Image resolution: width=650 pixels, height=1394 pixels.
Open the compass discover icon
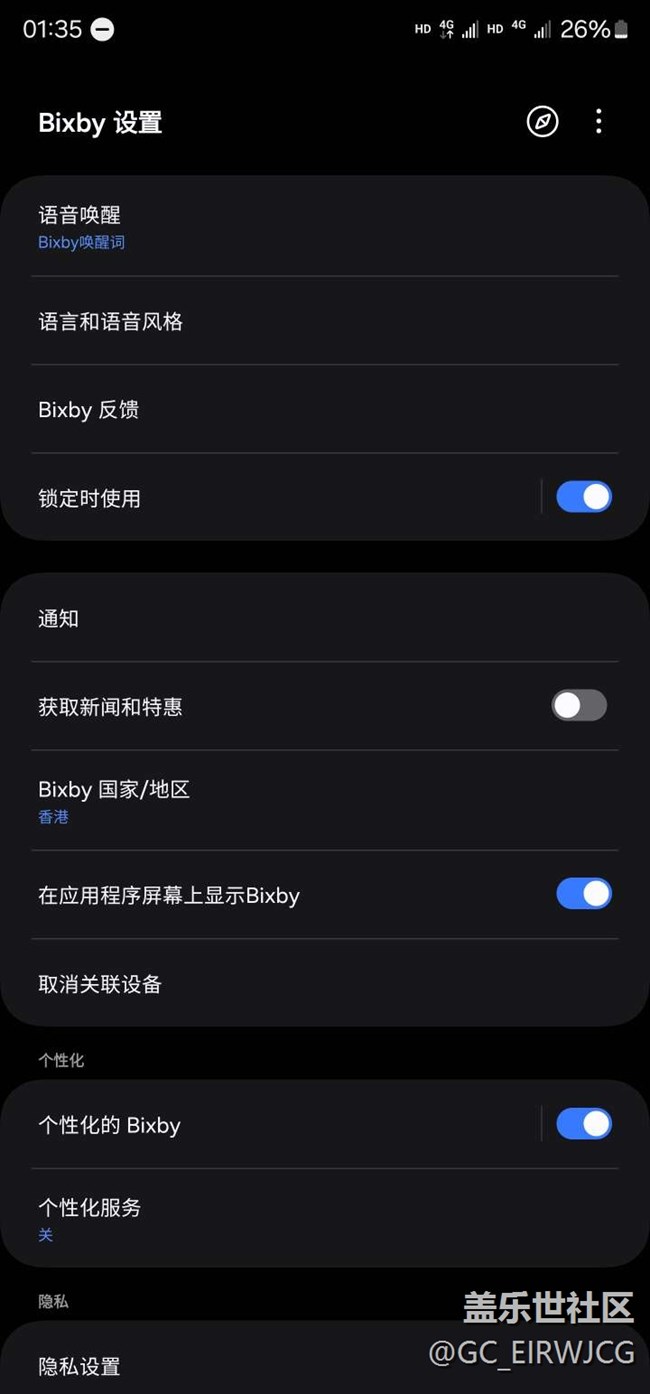point(543,122)
